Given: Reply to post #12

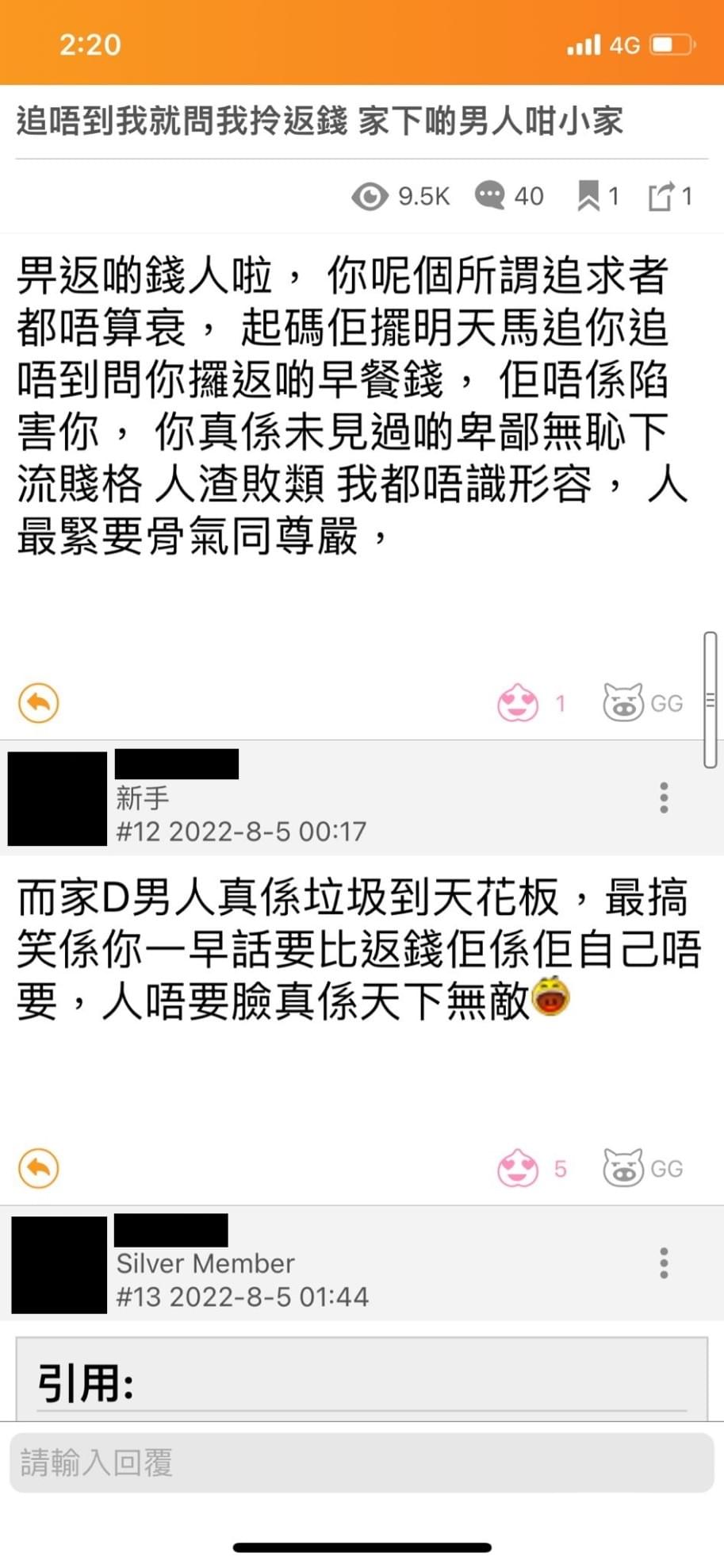Looking at the screenshot, I should (x=38, y=1169).
